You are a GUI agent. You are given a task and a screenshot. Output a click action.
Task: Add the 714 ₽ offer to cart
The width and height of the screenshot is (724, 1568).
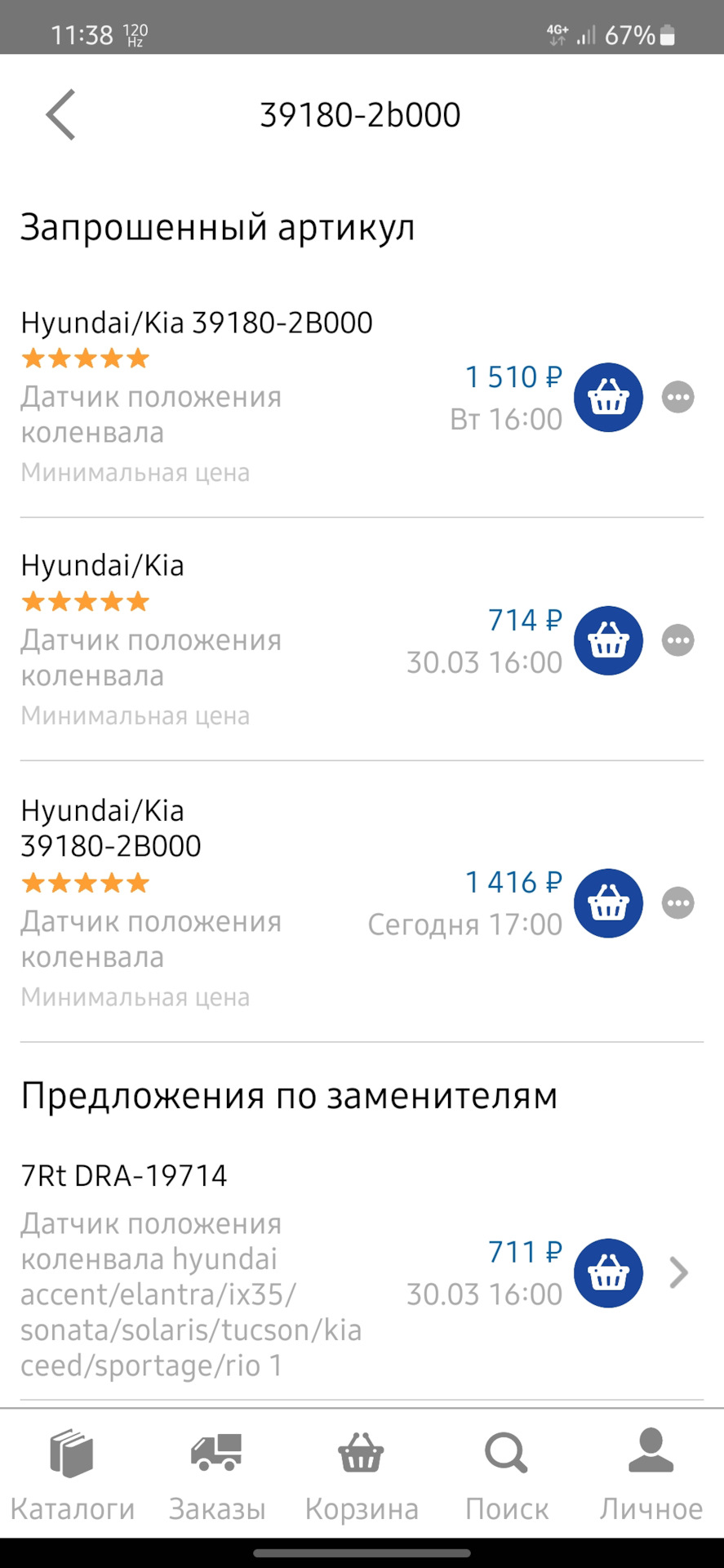tap(608, 641)
